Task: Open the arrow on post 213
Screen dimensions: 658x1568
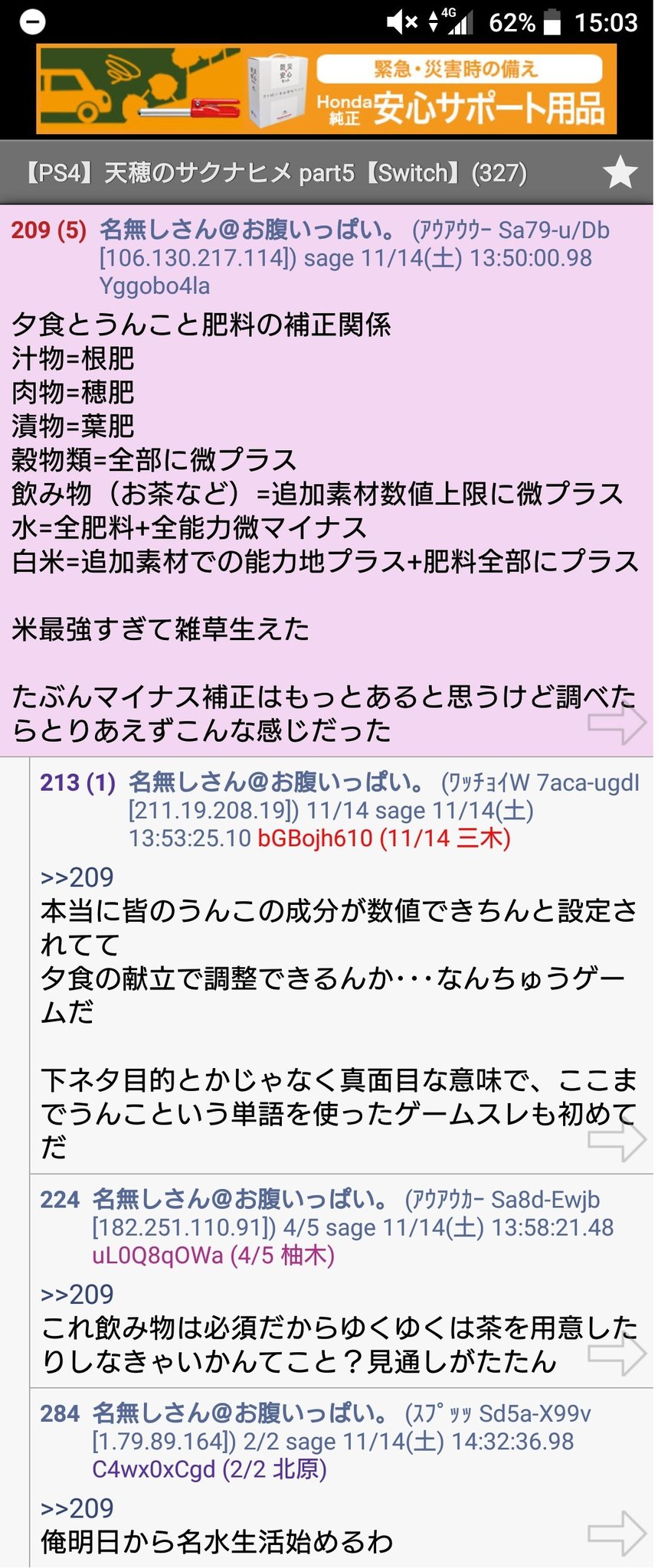Action: point(617,1139)
